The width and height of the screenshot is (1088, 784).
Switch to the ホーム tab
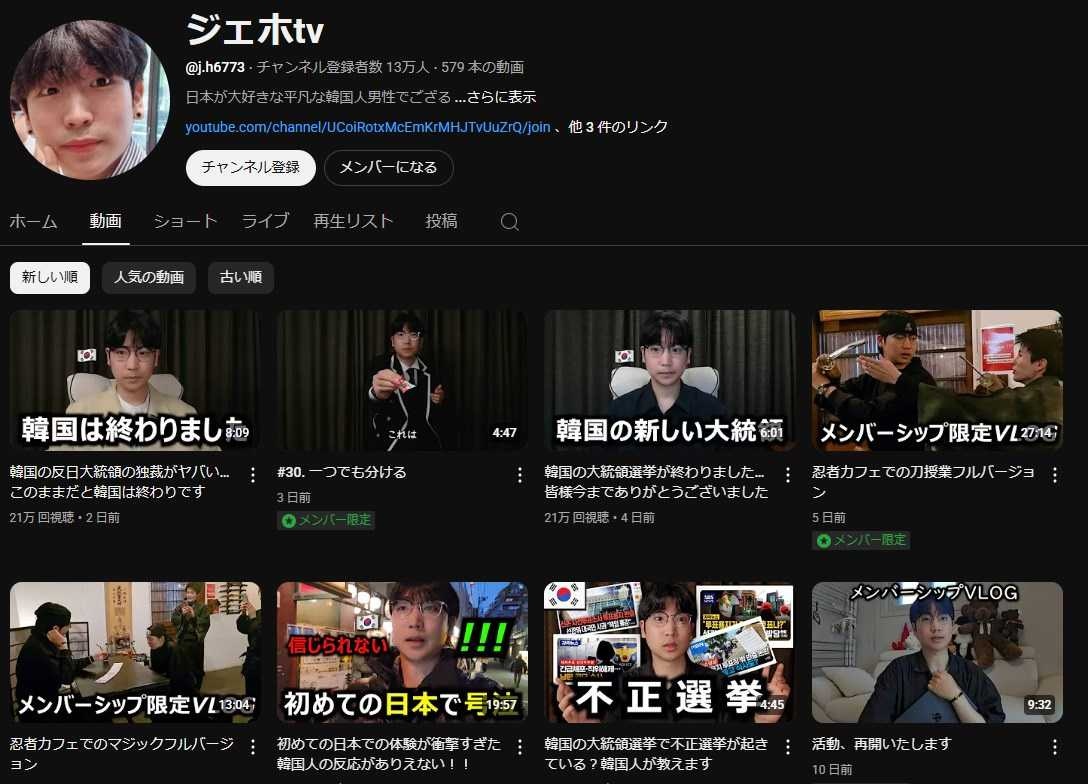[33, 222]
